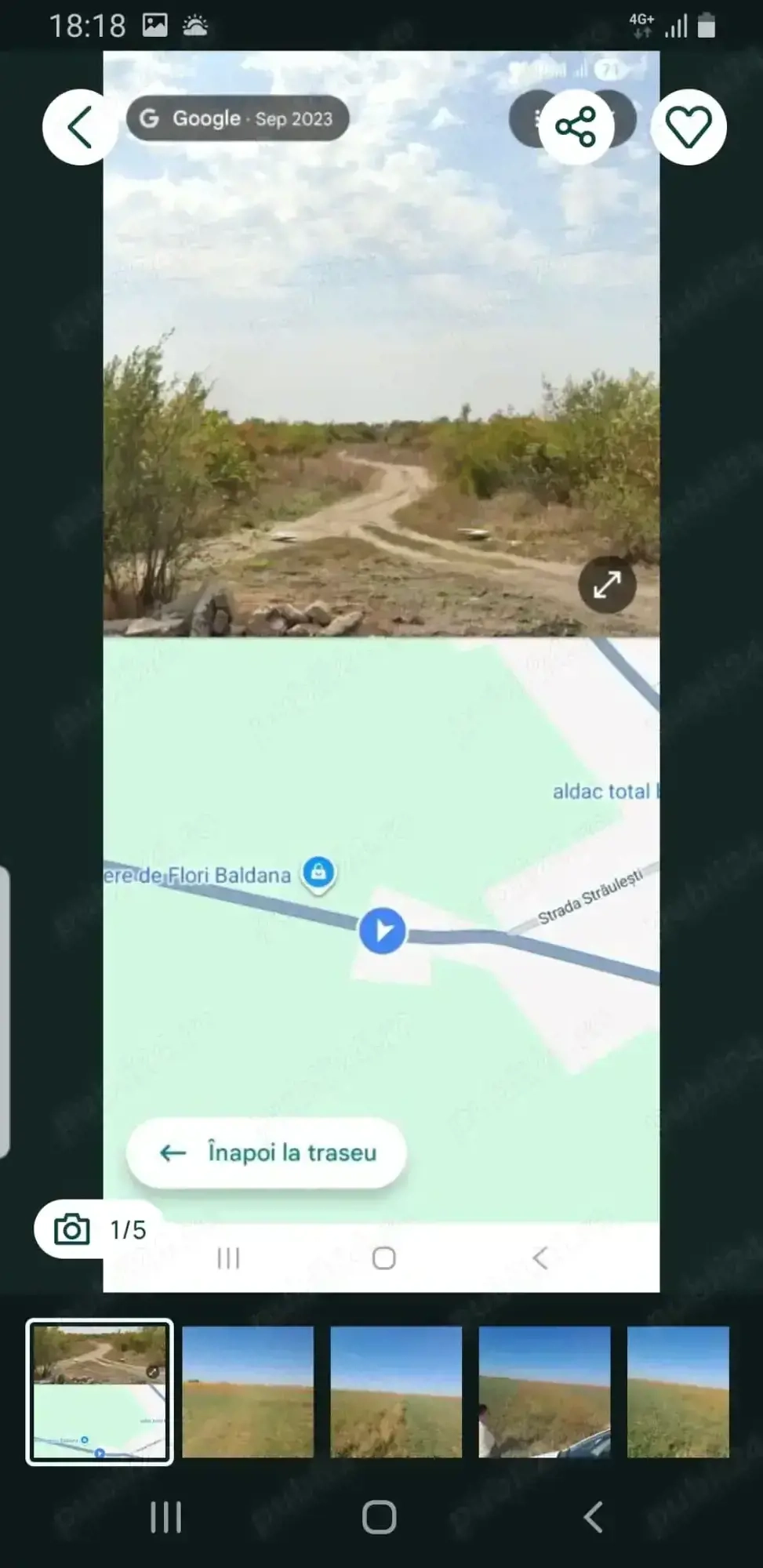This screenshot has height=1568, width=763.
Task: Share this listing via the share icon
Action: pyautogui.click(x=576, y=124)
